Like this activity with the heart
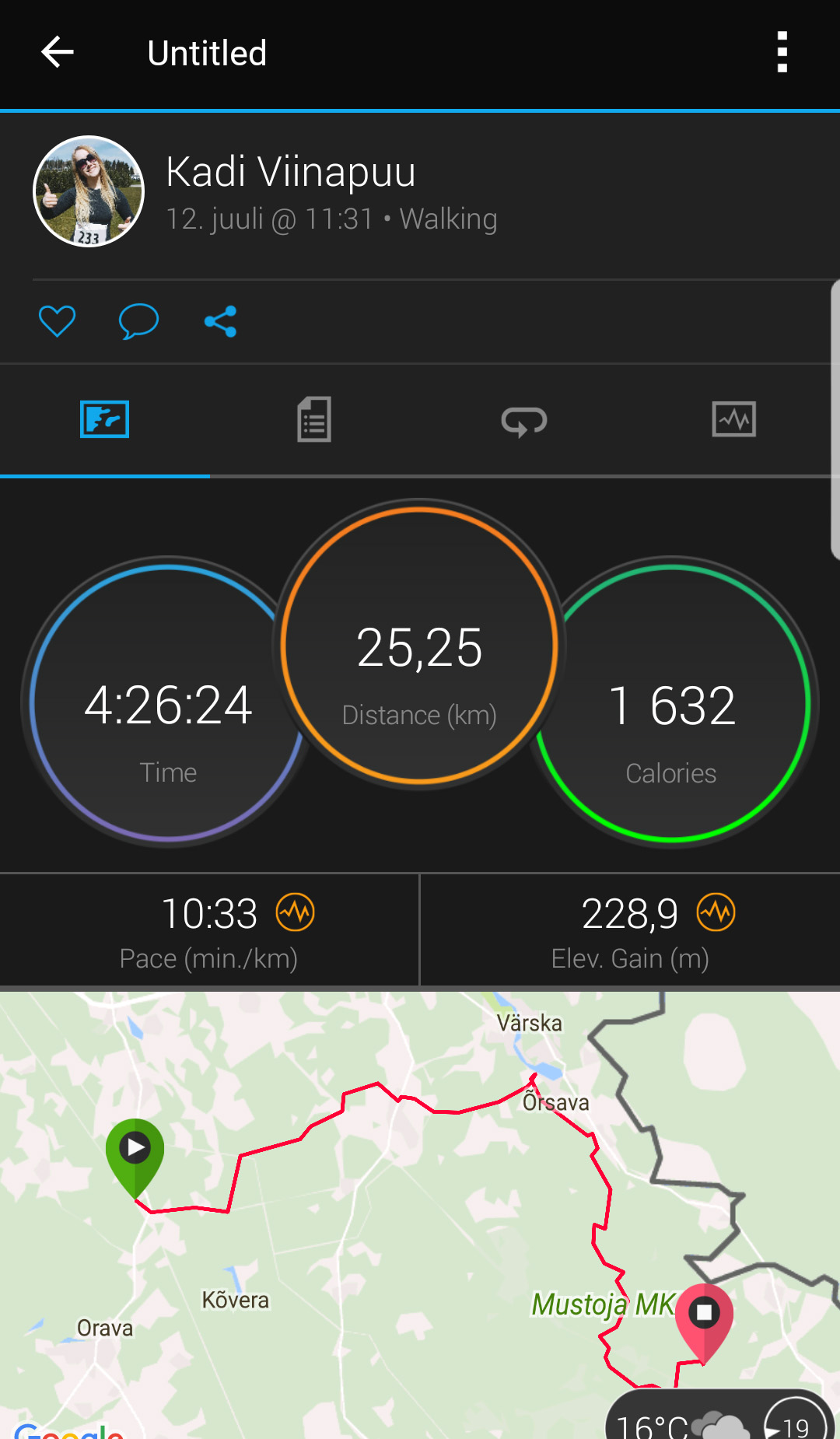 coord(58,321)
